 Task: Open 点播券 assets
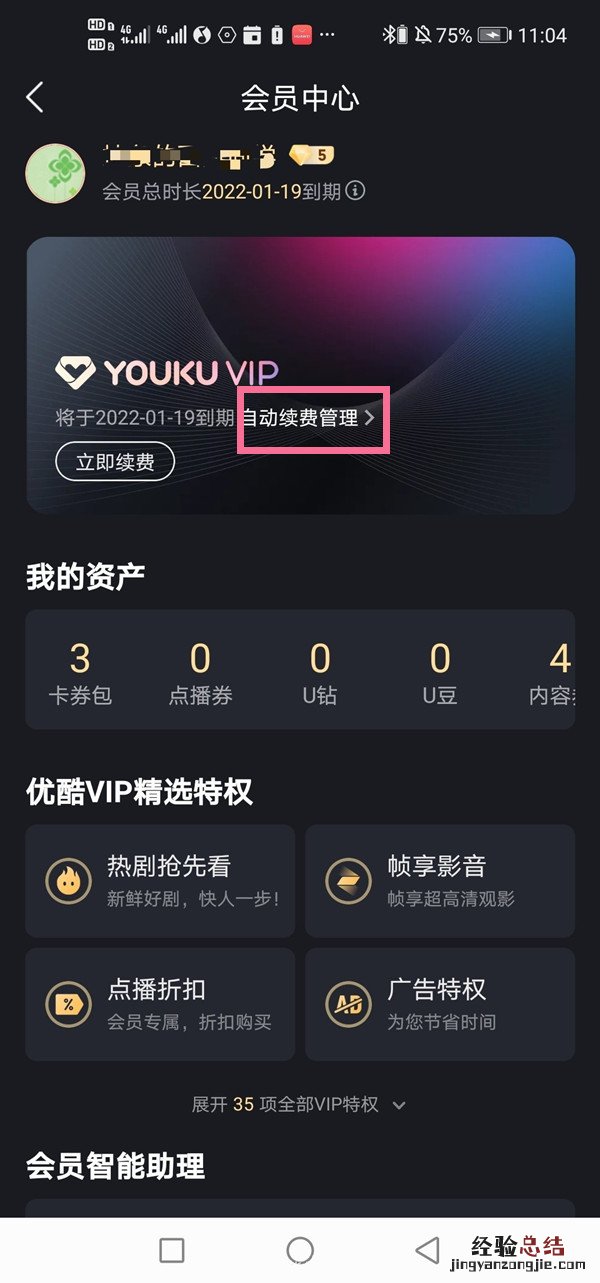point(200,673)
